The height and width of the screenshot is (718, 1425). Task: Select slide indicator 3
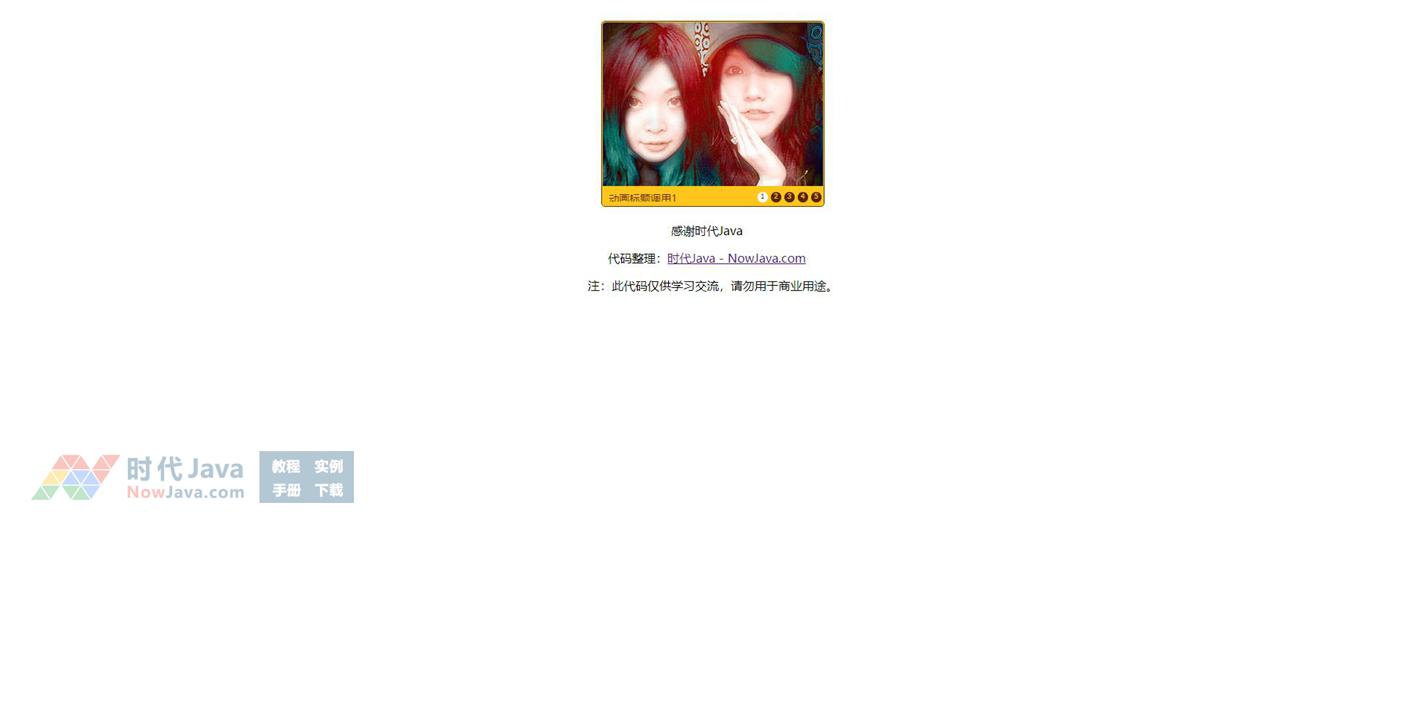point(789,197)
